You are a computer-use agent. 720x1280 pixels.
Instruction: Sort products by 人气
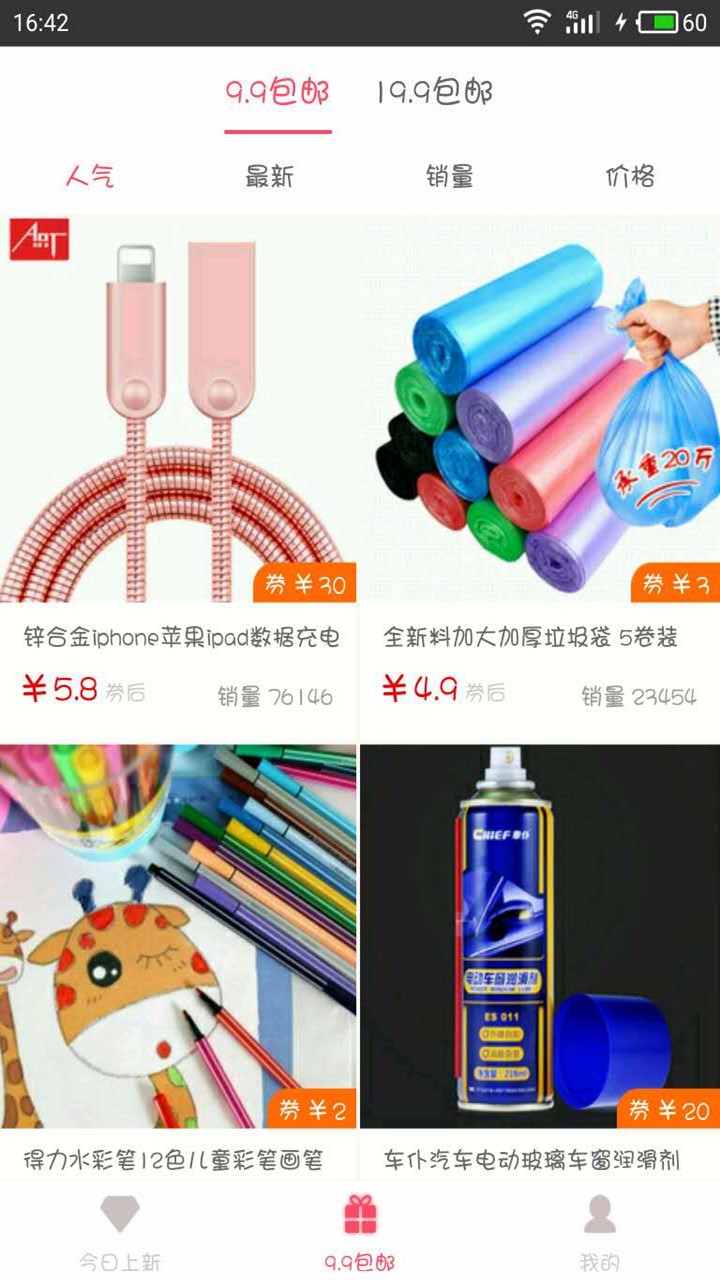point(90,177)
